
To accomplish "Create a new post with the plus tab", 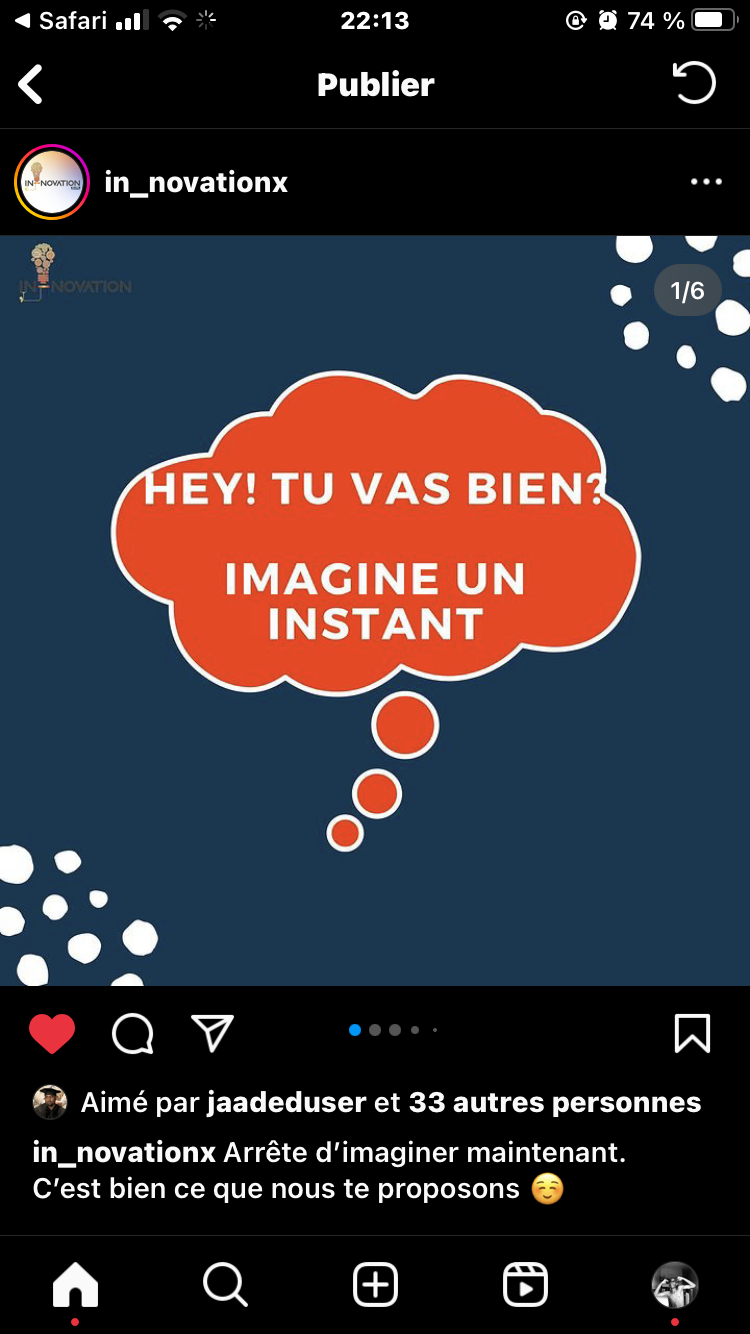I will [x=375, y=1285].
